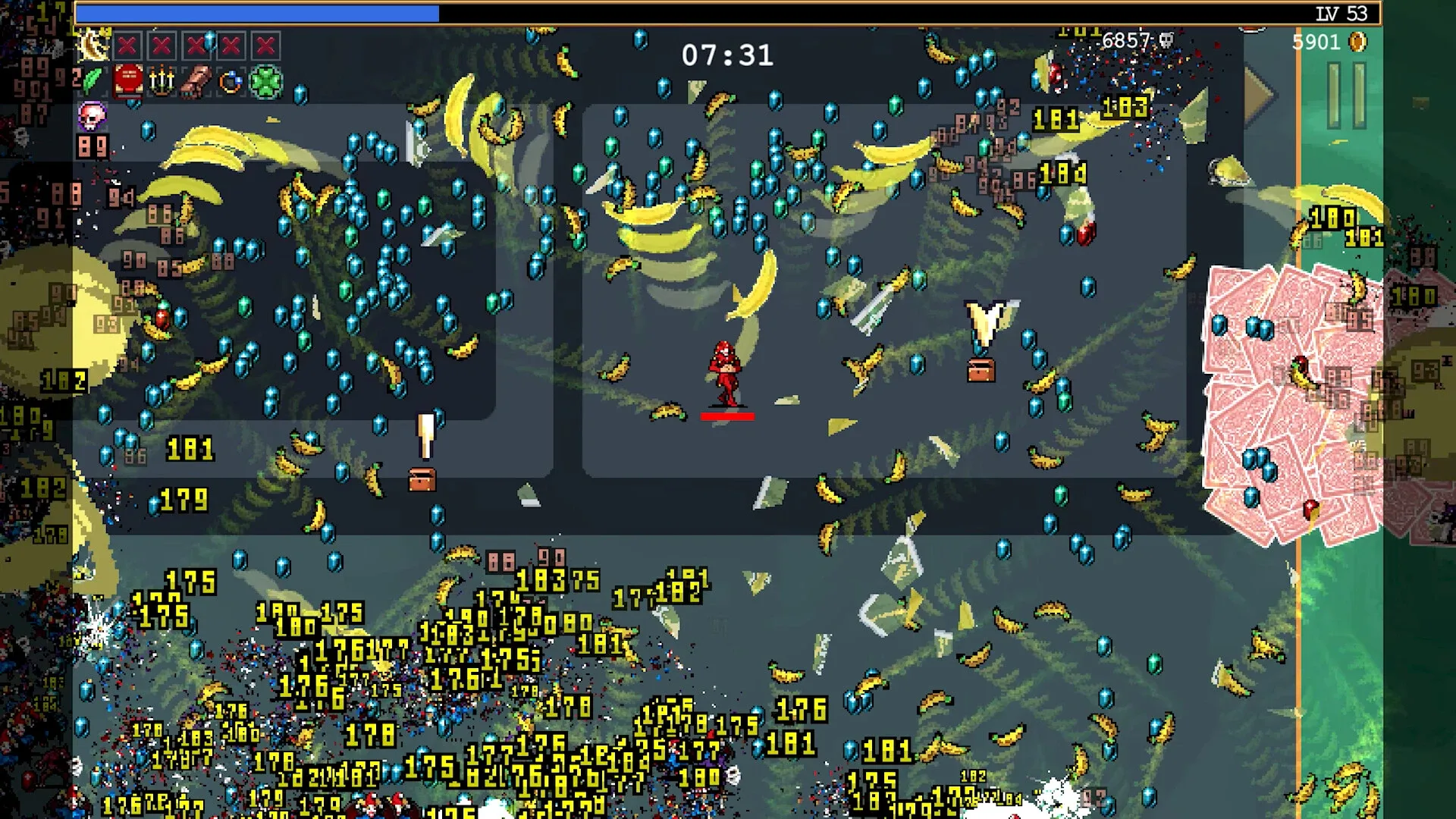Viewport: 1456px width, 819px height.
Task: Pause the game
Action: pos(1347,96)
